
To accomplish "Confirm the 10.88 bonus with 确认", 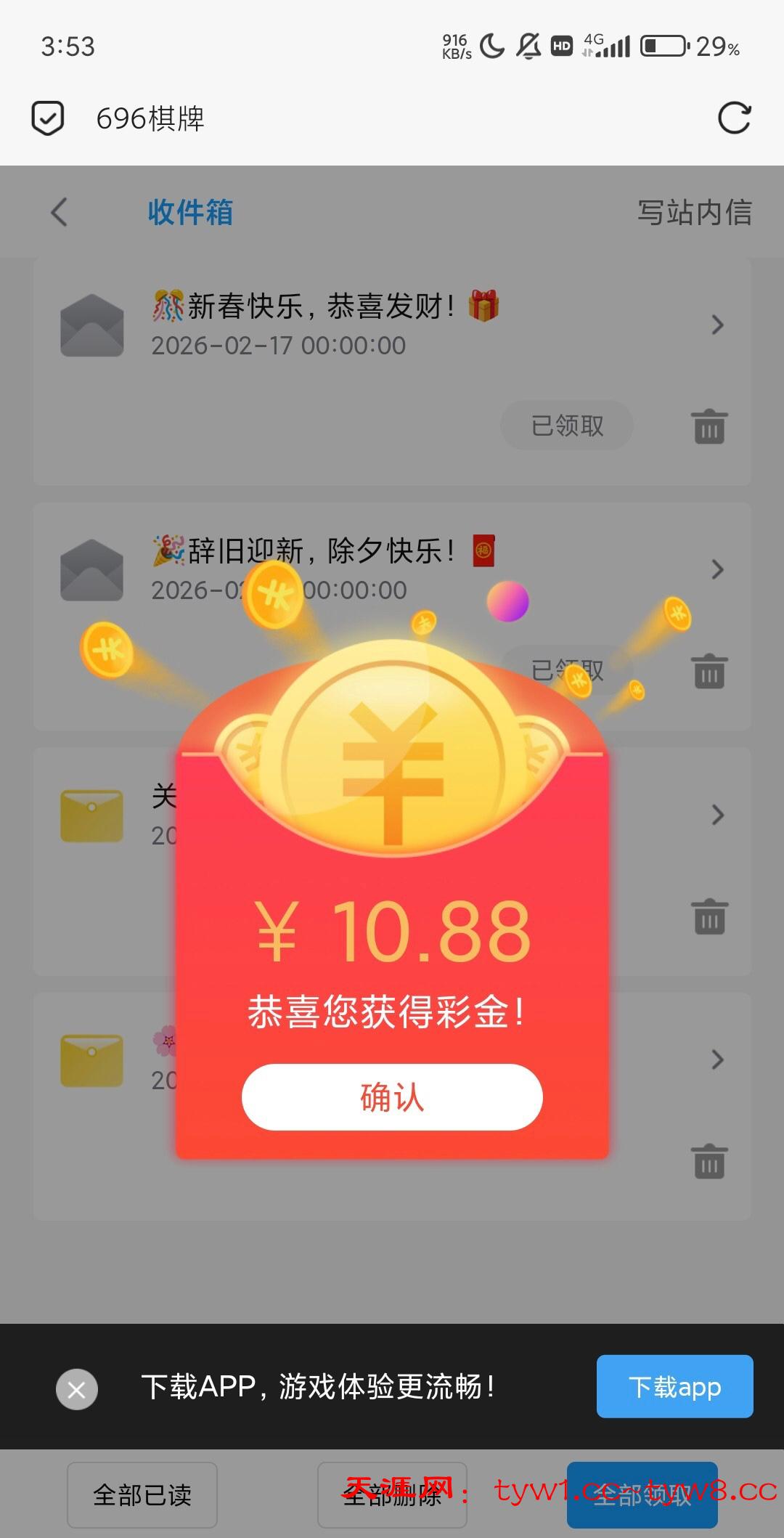I will (392, 1096).
